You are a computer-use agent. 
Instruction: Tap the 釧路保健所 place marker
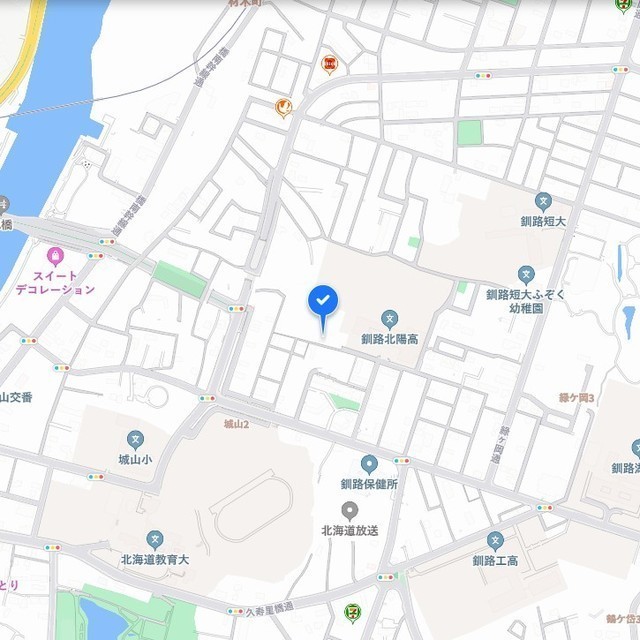(x=369, y=463)
